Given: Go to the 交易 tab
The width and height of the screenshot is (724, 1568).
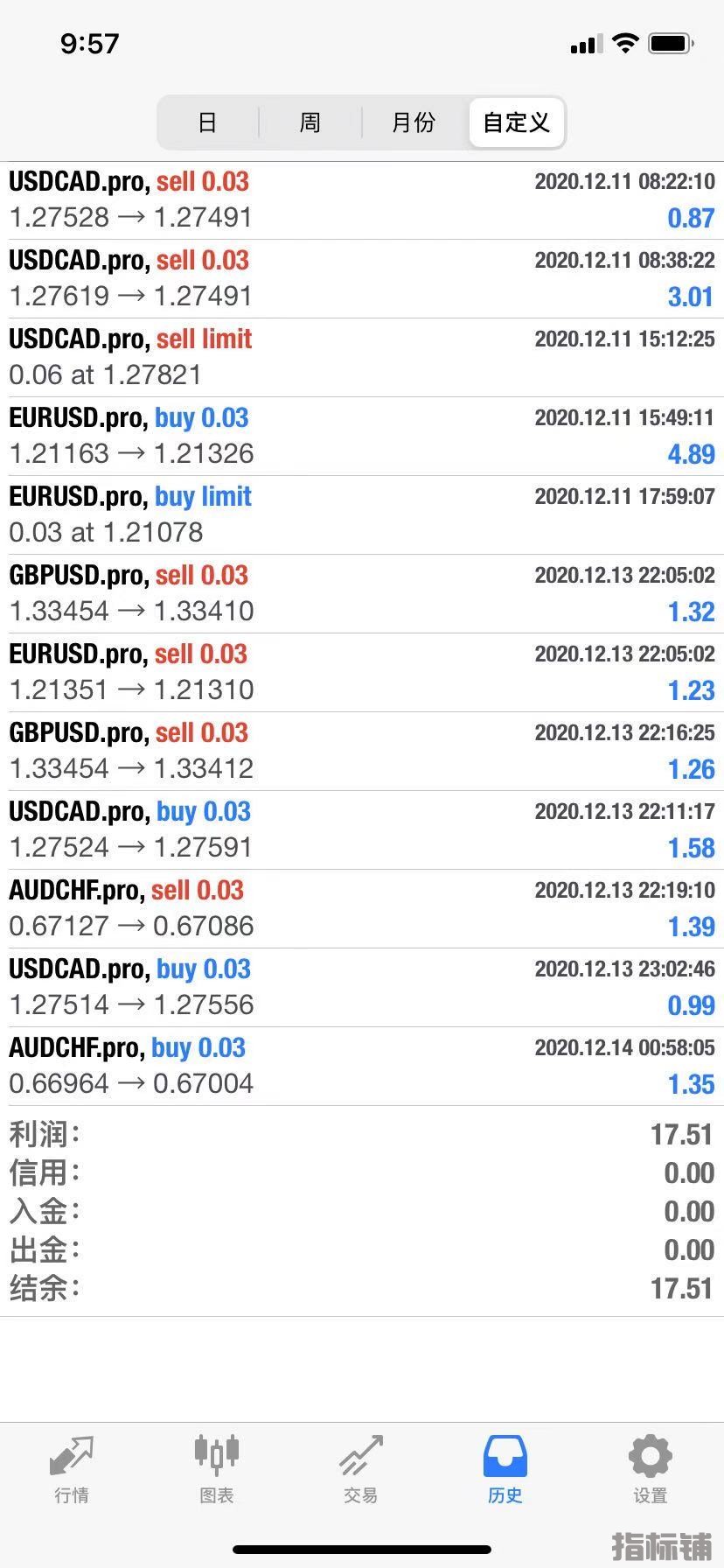Looking at the screenshot, I should click(360, 1468).
